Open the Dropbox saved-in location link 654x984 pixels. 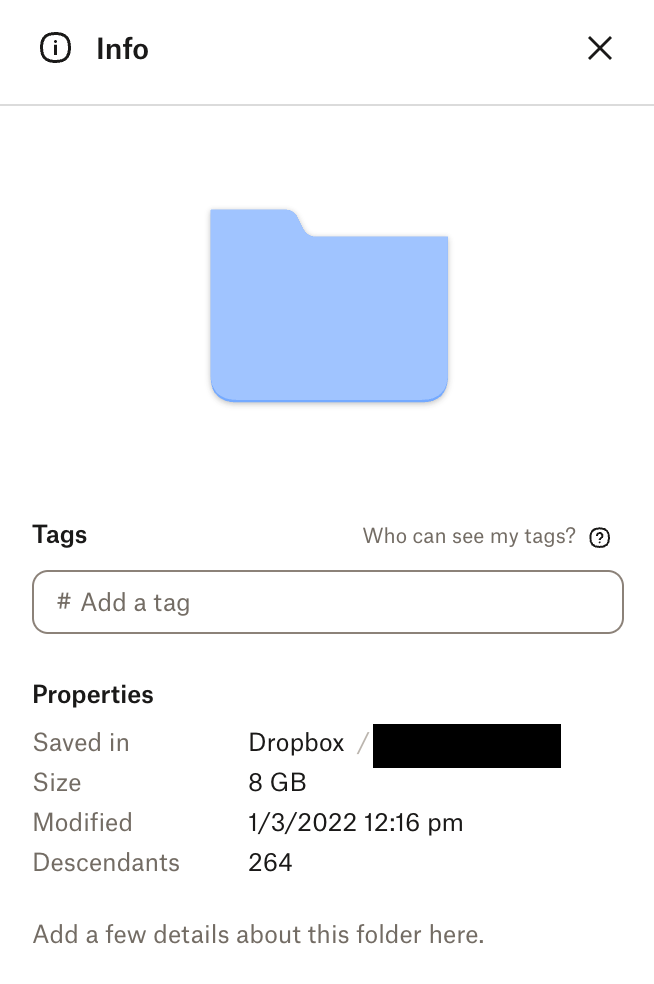[x=296, y=743]
